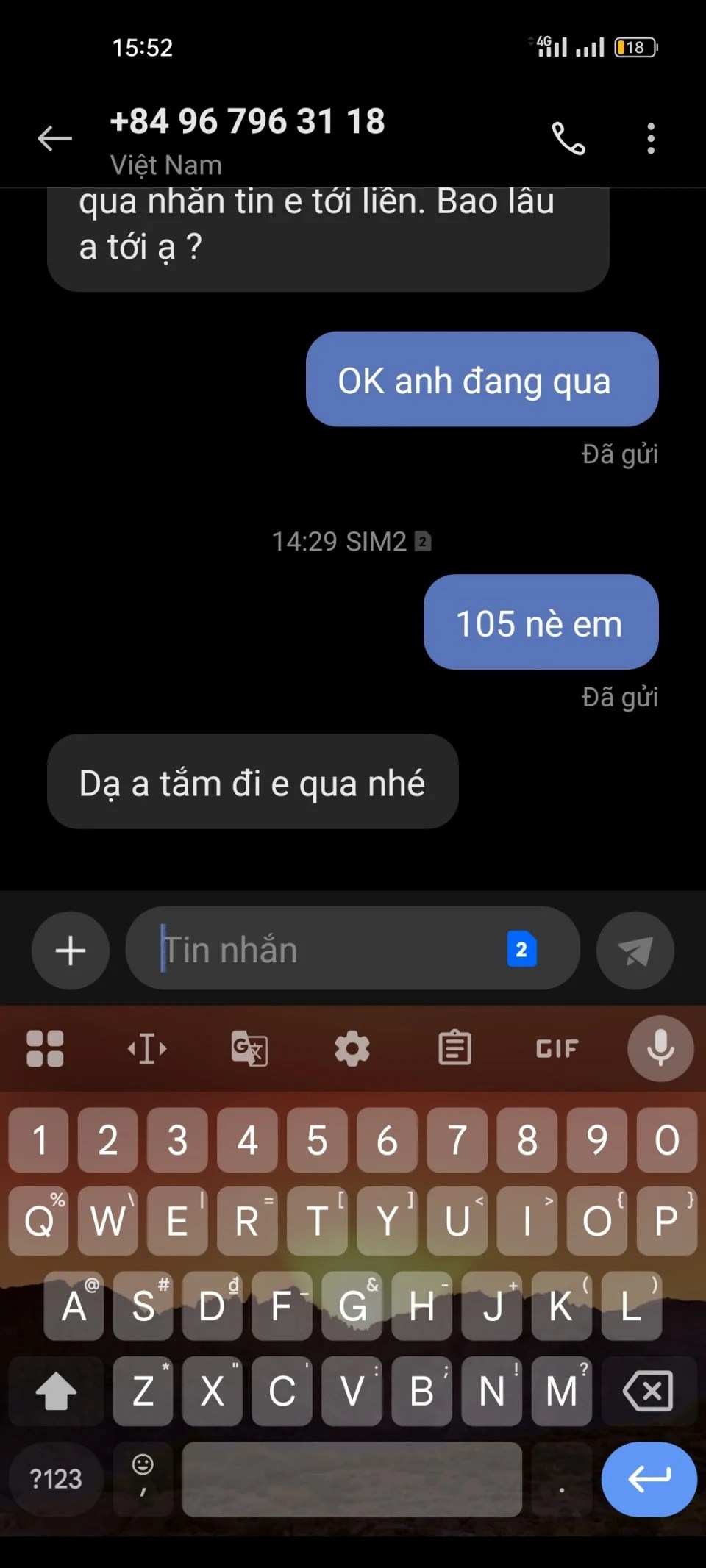
Task: Focus the Tin nhắn message field
Action: click(x=324, y=950)
